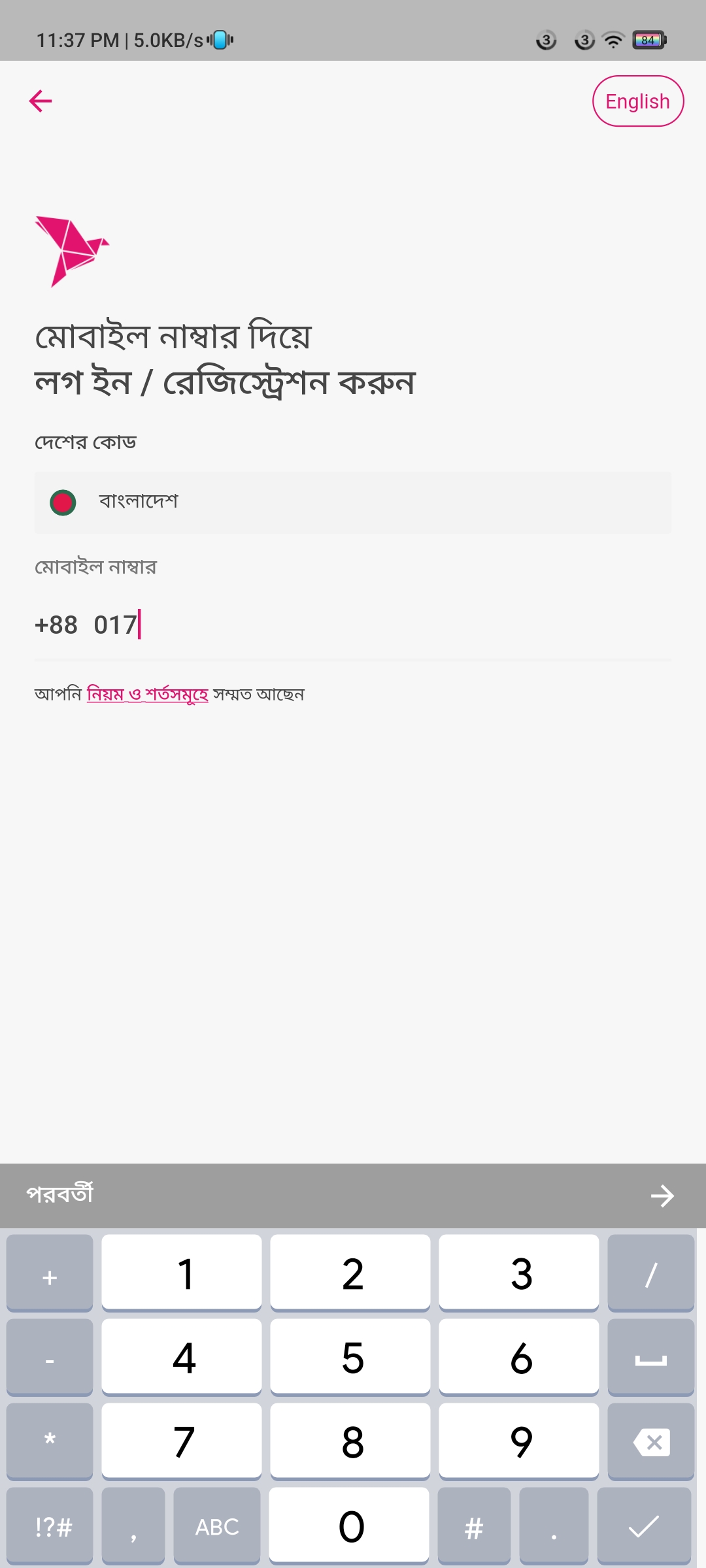Proceed with the পরবর্তী next bar
Image resolution: width=706 pixels, height=1568 pixels.
coord(353,1196)
